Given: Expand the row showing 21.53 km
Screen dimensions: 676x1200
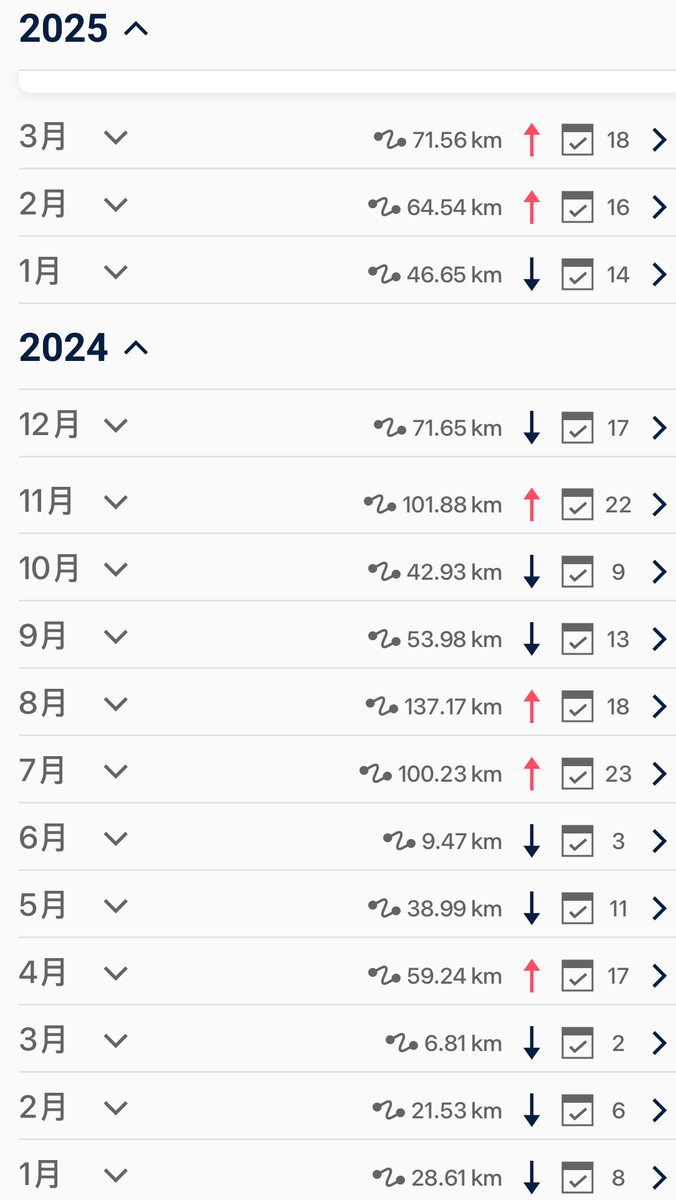Looking at the screenshot, I should (x=116, y=1108).
